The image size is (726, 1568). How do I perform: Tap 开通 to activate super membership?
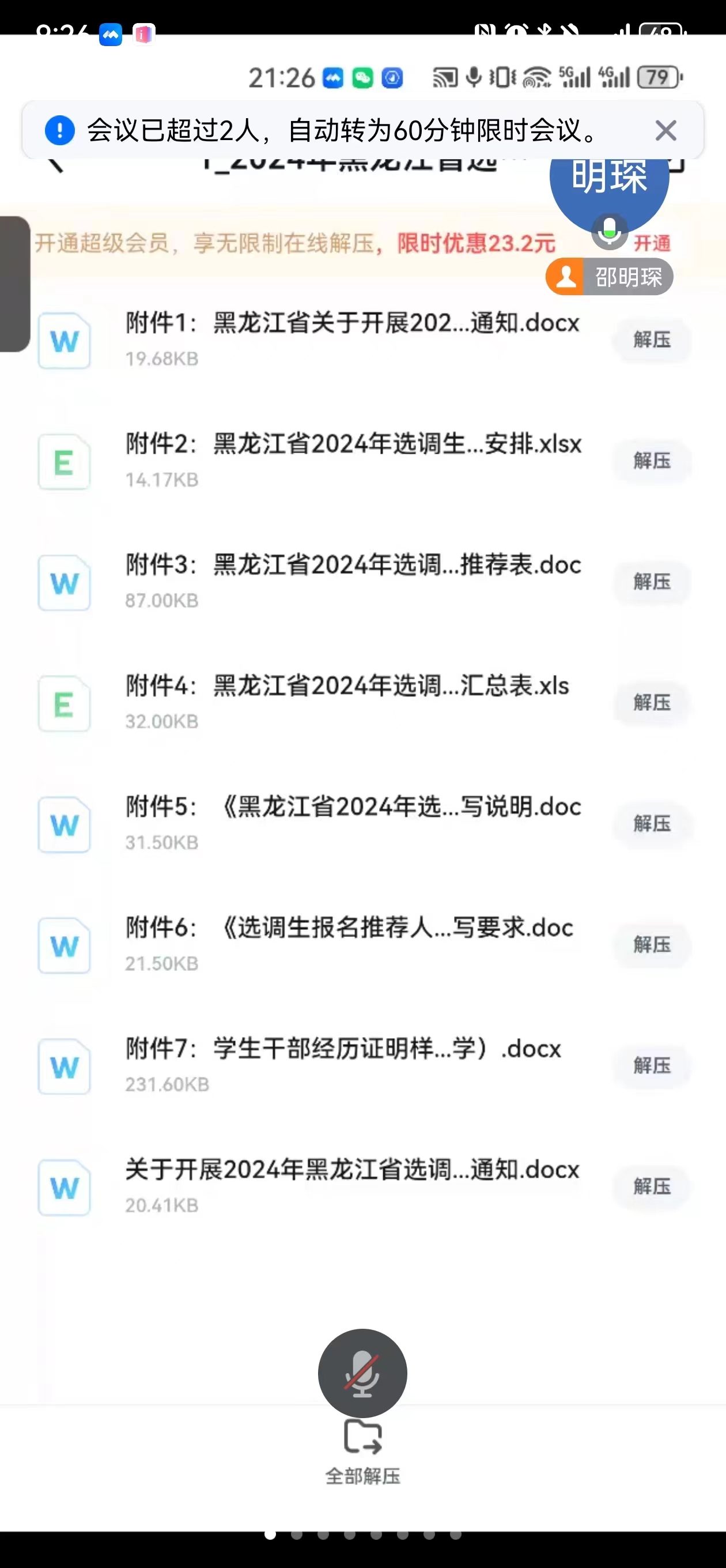[652, 243]
